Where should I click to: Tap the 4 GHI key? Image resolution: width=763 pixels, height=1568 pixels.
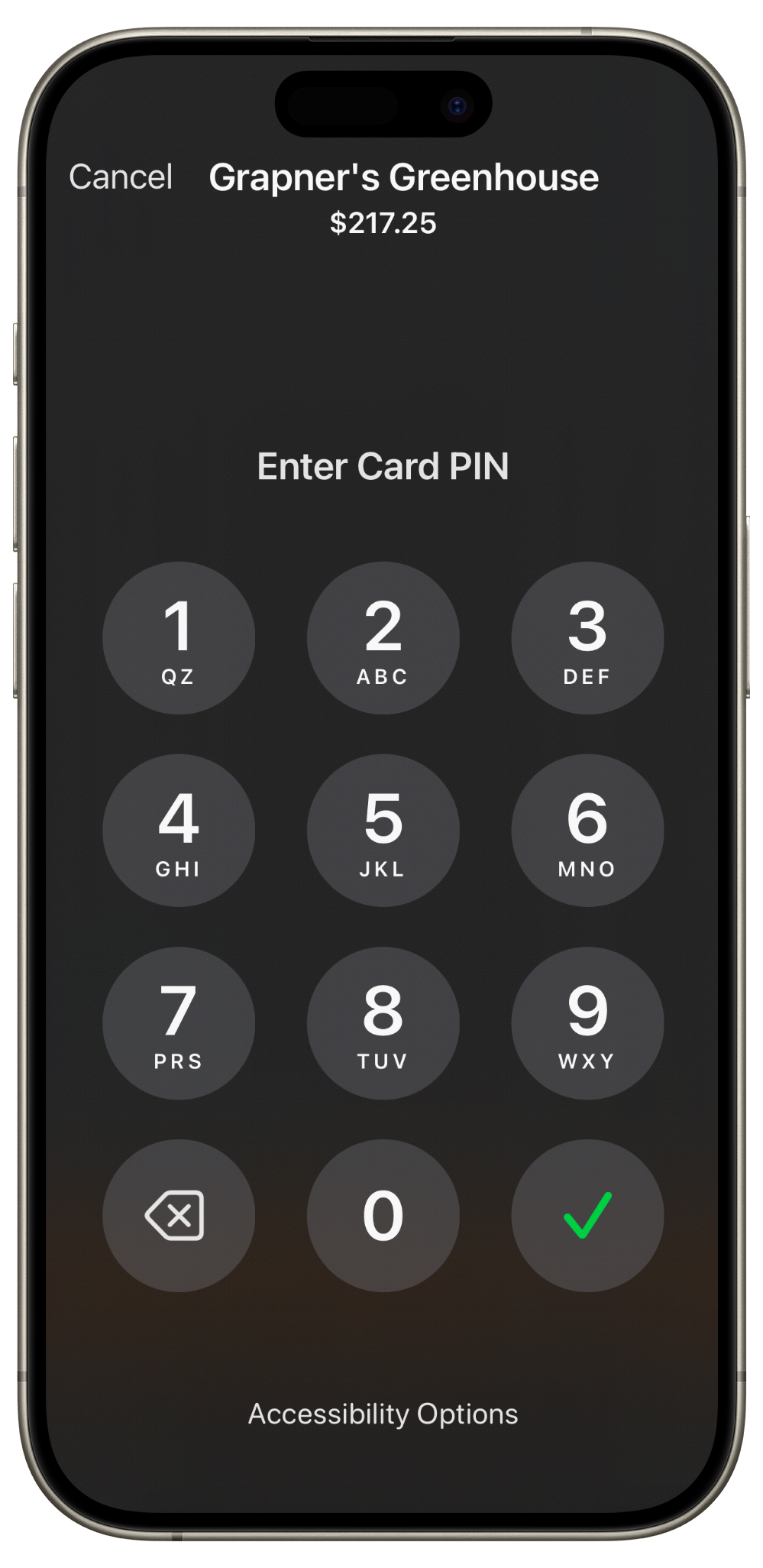[179, 831]
